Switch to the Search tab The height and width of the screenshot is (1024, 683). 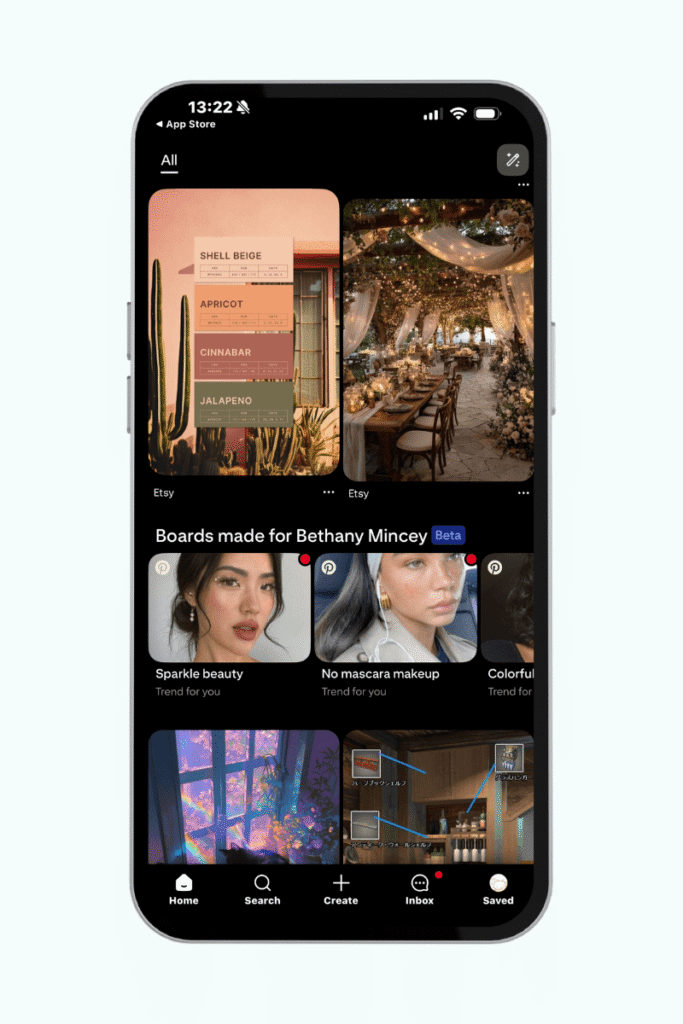[262, 889]
